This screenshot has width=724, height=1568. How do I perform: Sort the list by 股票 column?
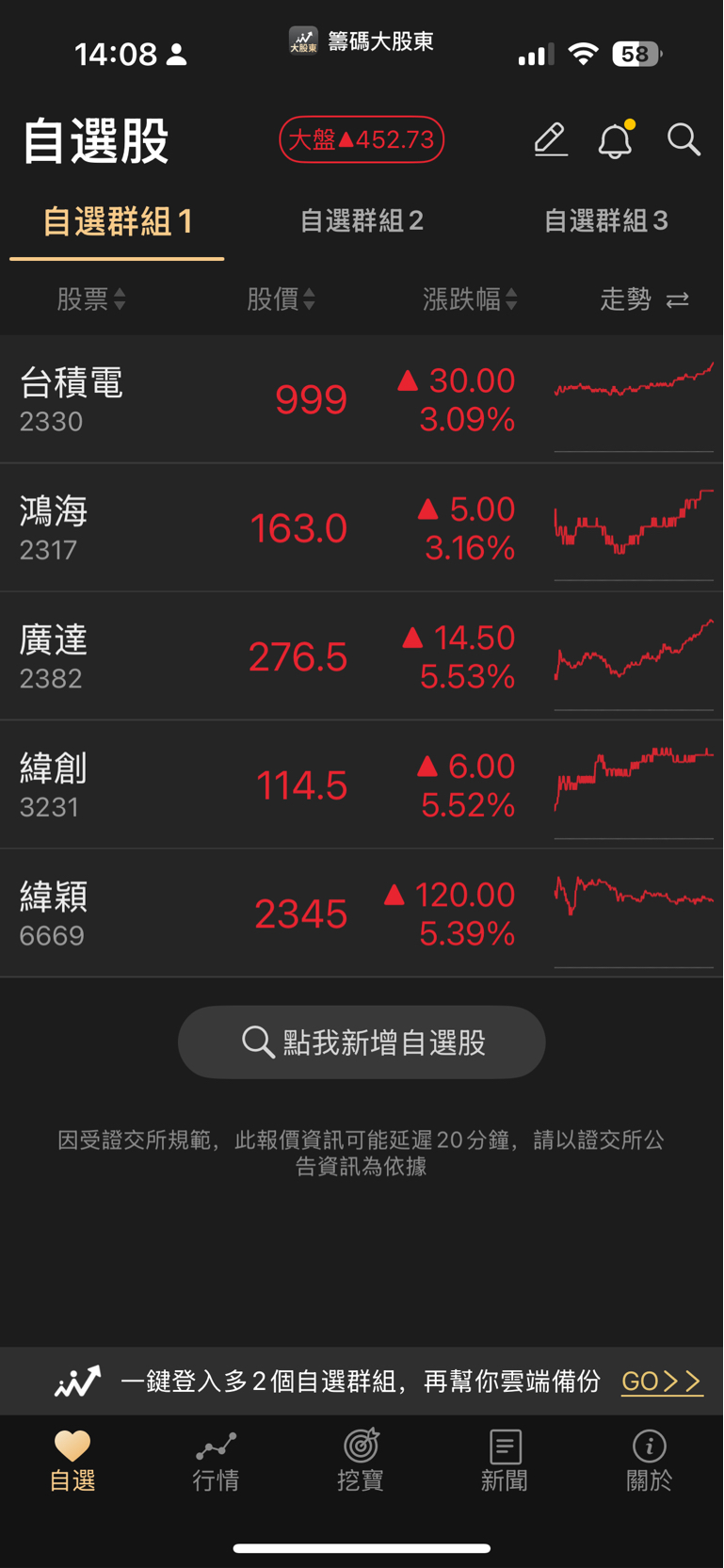(91, 299)
